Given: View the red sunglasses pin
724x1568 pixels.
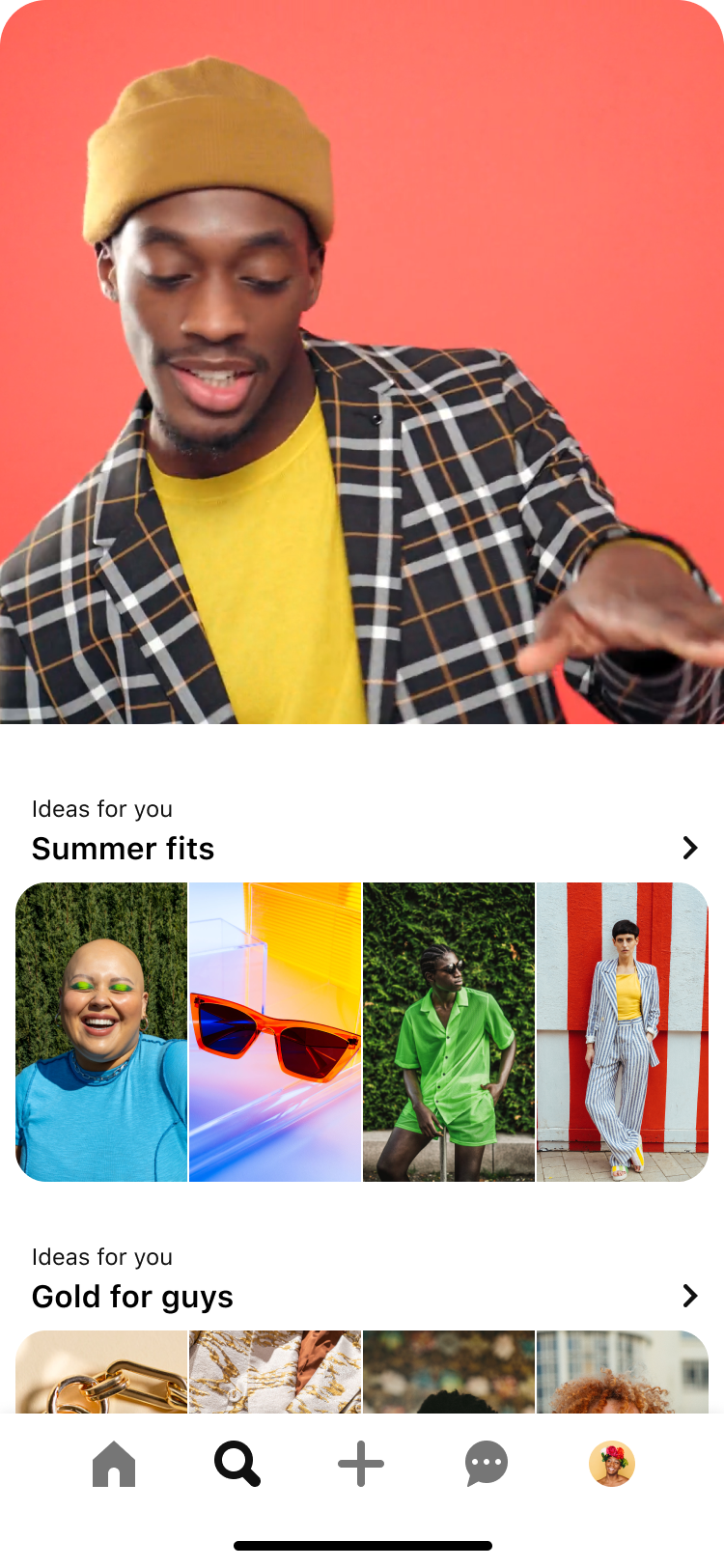Looking at the screenshot, I should click(x=275, y=1031).
